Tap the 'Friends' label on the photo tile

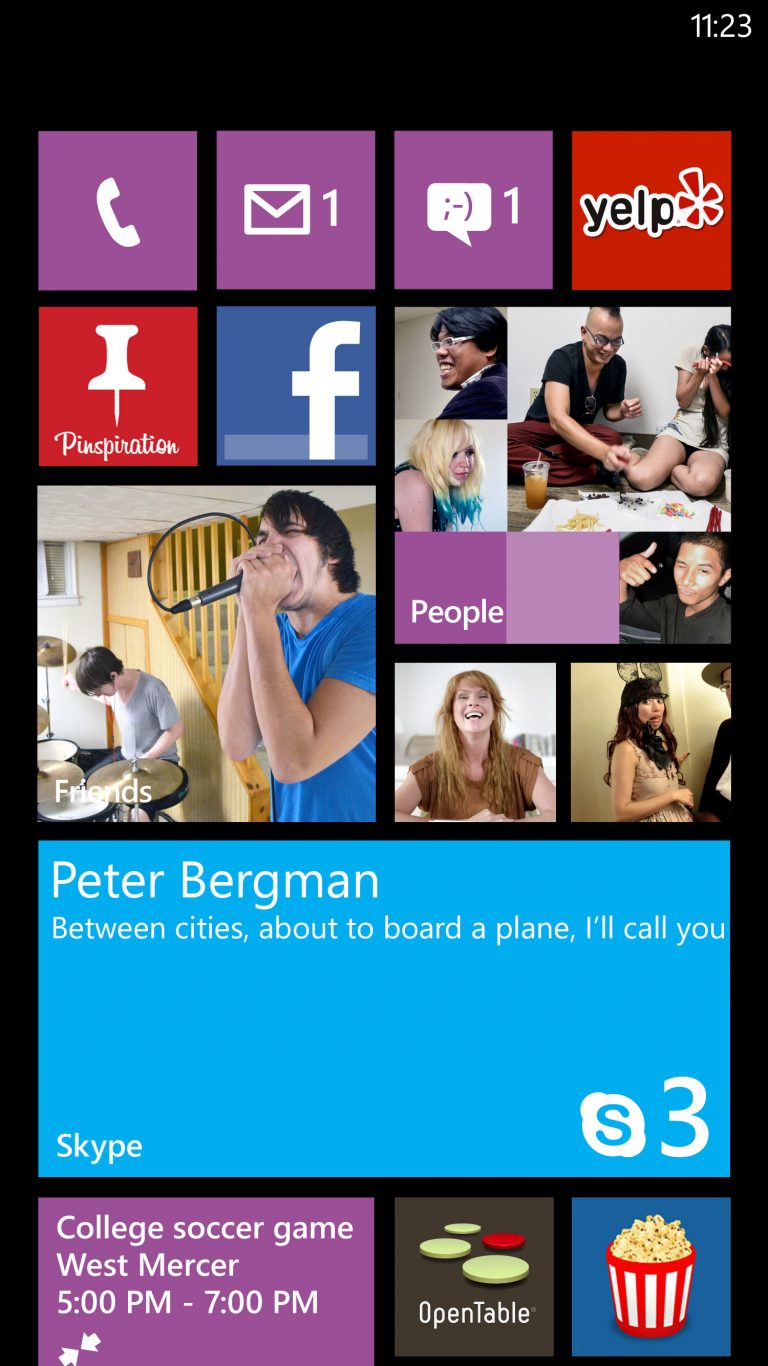[103, 791]
